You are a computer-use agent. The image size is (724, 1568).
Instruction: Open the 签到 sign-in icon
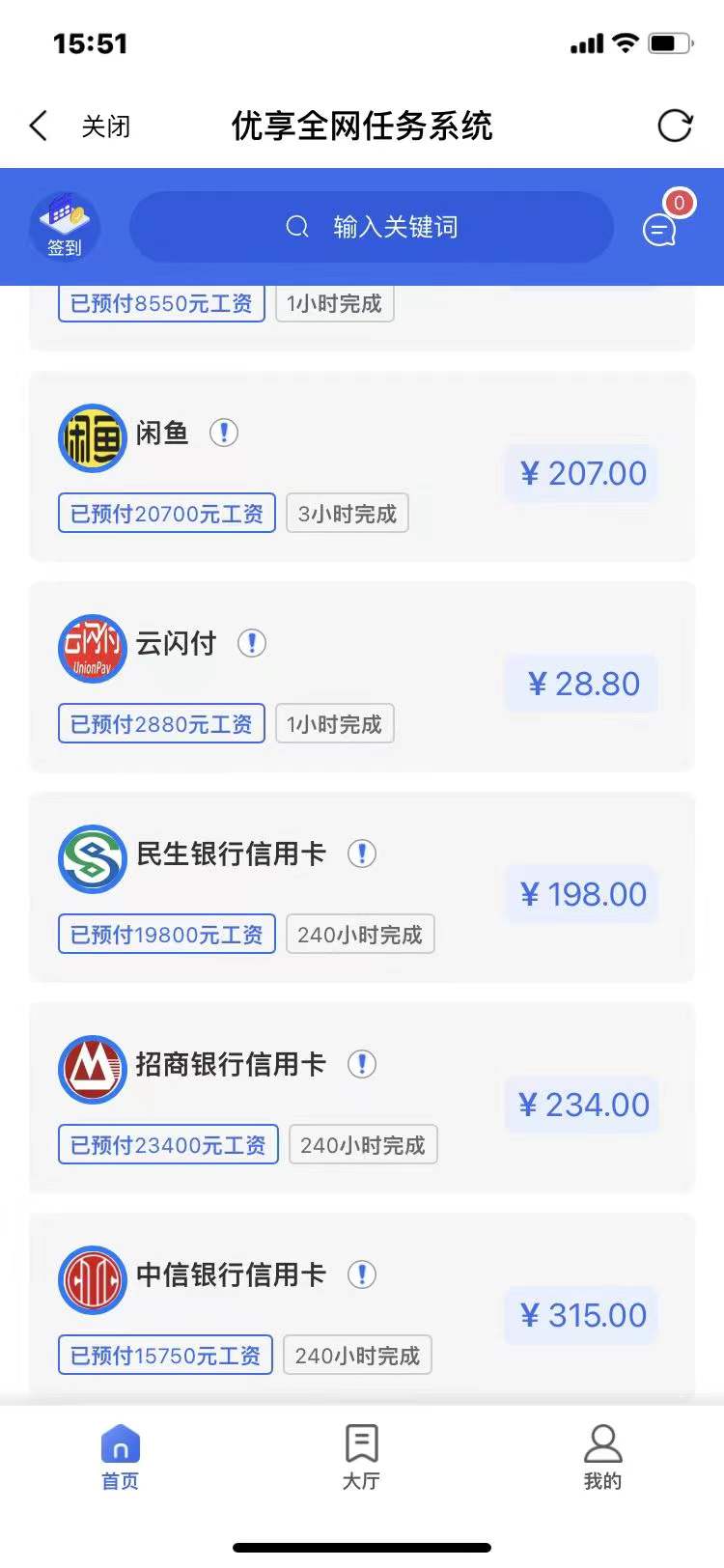point(64,227)
